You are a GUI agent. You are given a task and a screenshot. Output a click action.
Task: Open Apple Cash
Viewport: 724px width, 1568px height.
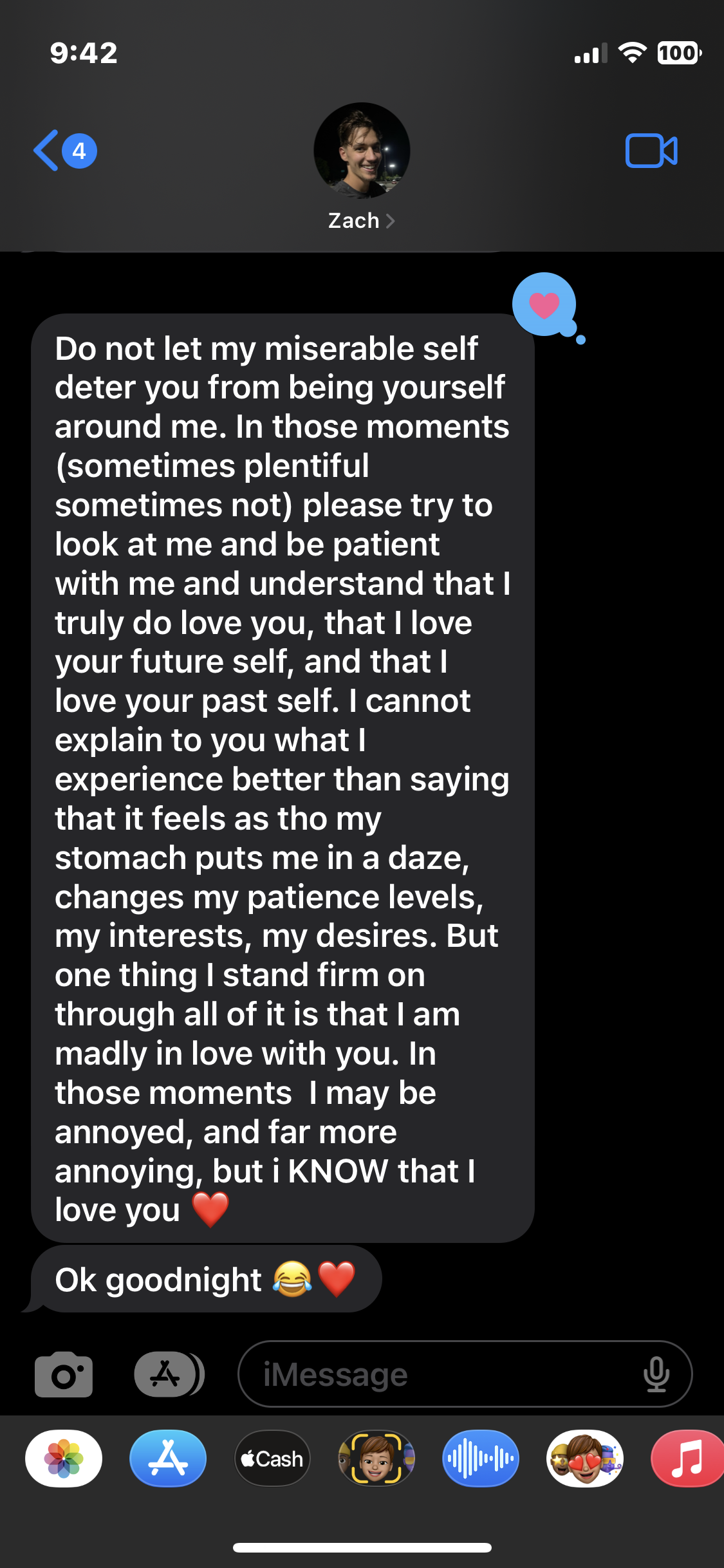click(272, 1459)
